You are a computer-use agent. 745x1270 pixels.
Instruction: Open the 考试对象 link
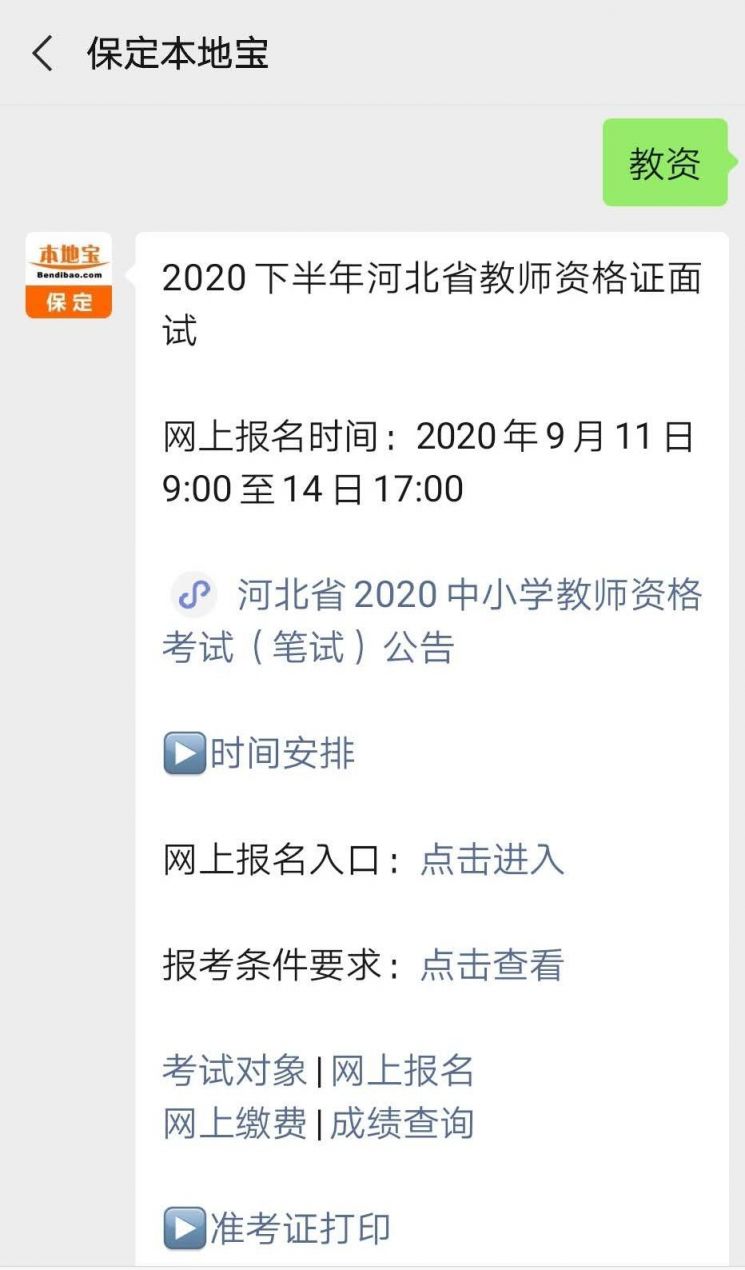coord(234,1071)
